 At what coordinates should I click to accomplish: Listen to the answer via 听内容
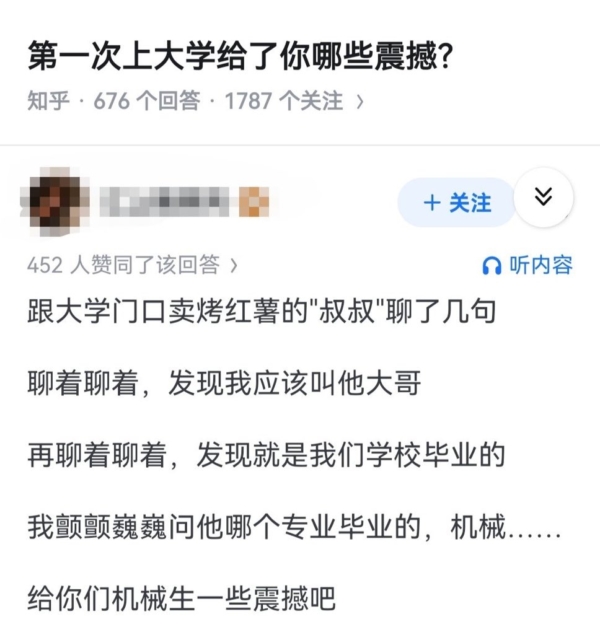(527, 265)
